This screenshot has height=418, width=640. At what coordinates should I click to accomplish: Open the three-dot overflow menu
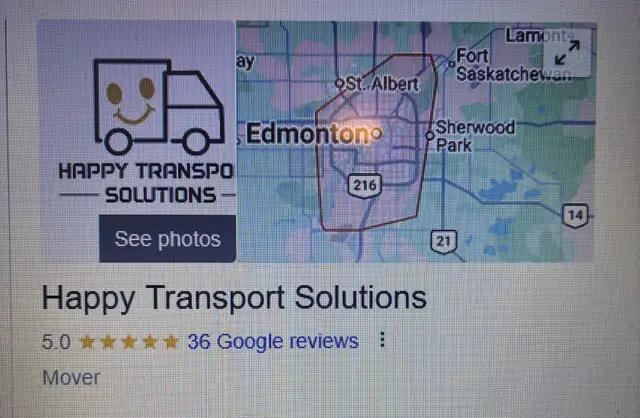point(383,341)
